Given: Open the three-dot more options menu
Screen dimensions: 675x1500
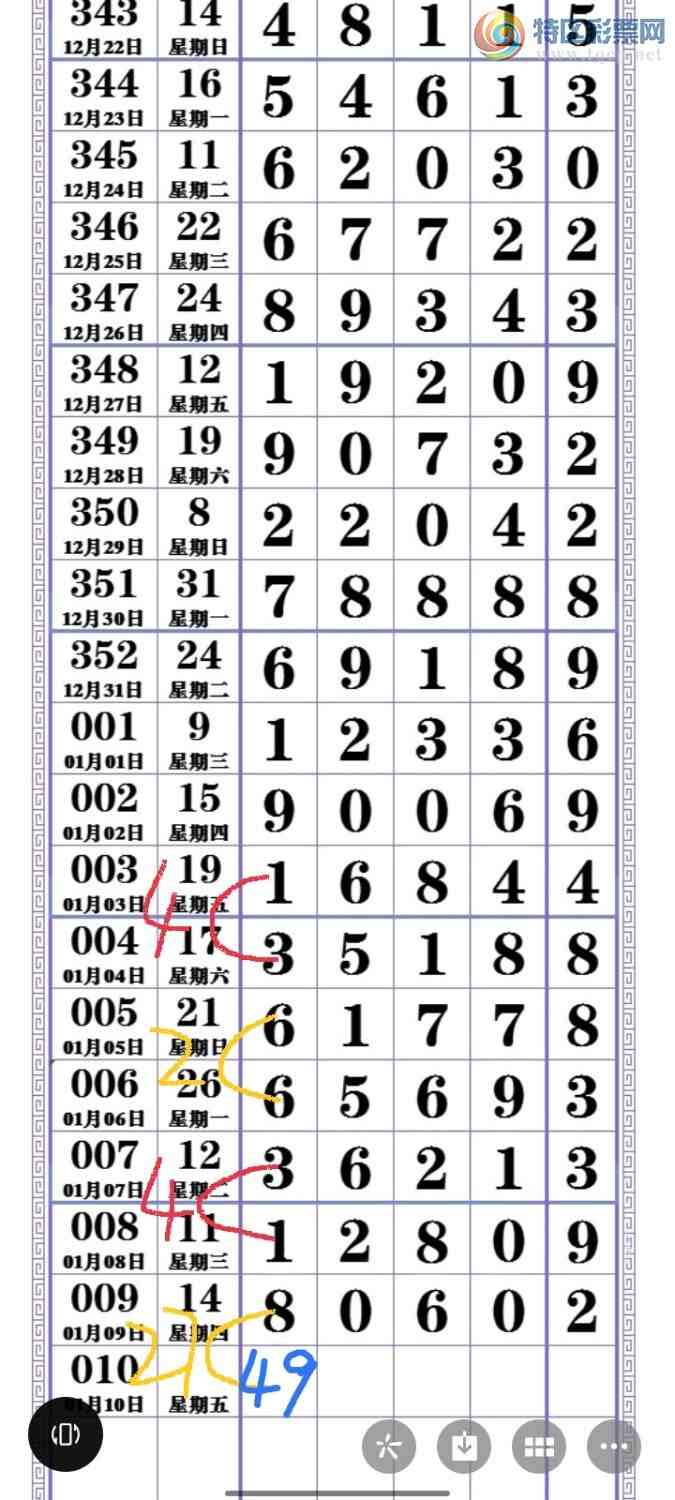Looking at the screenshot, I should click(x=614, y=1446).
